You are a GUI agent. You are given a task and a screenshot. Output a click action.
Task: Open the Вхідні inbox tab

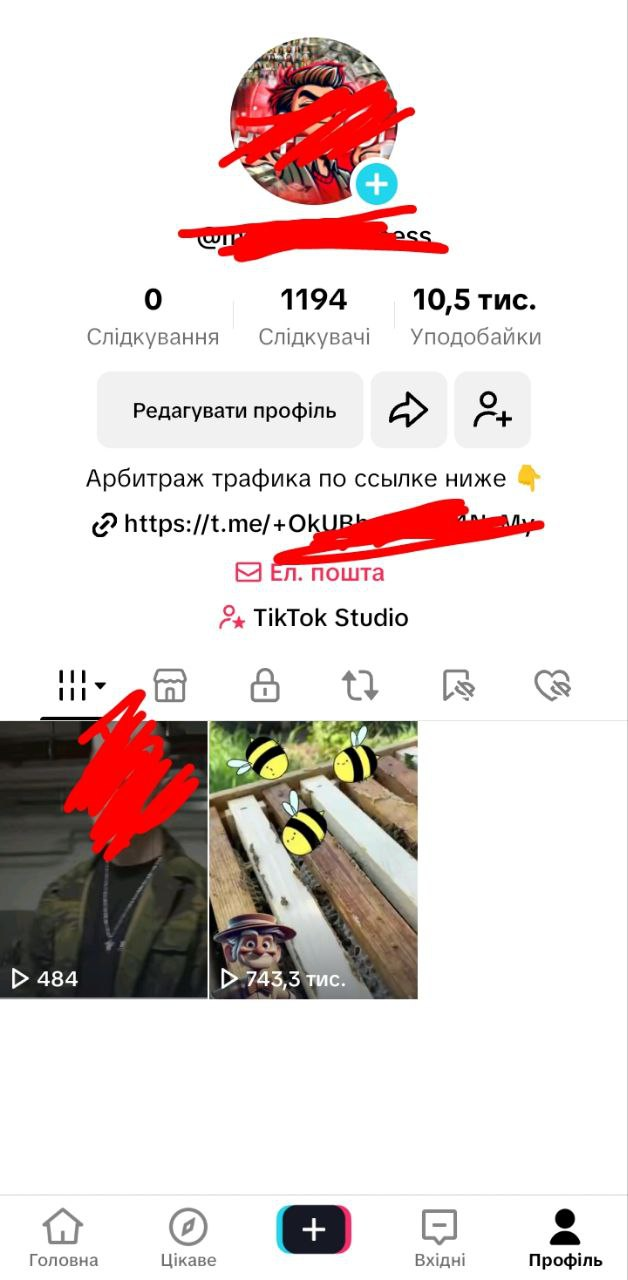[439, 1238]
